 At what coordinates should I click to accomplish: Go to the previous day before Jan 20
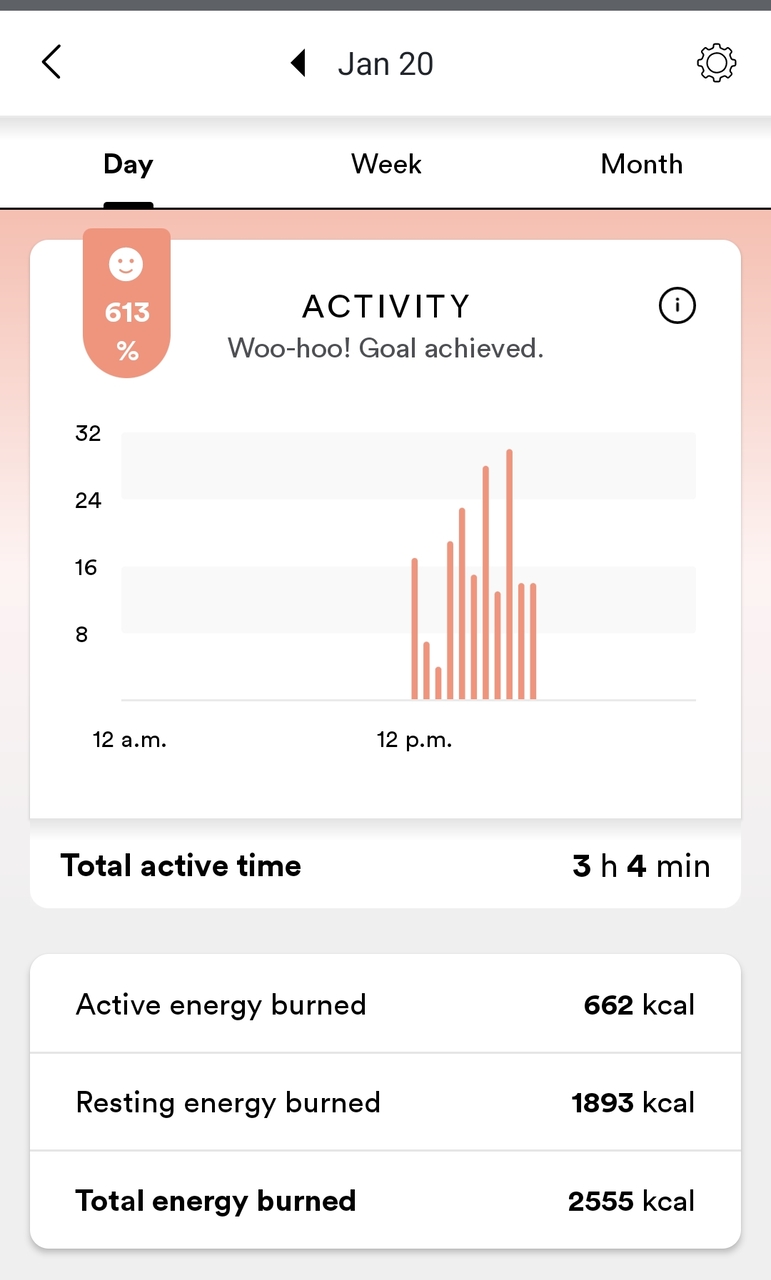pos(297,64)
